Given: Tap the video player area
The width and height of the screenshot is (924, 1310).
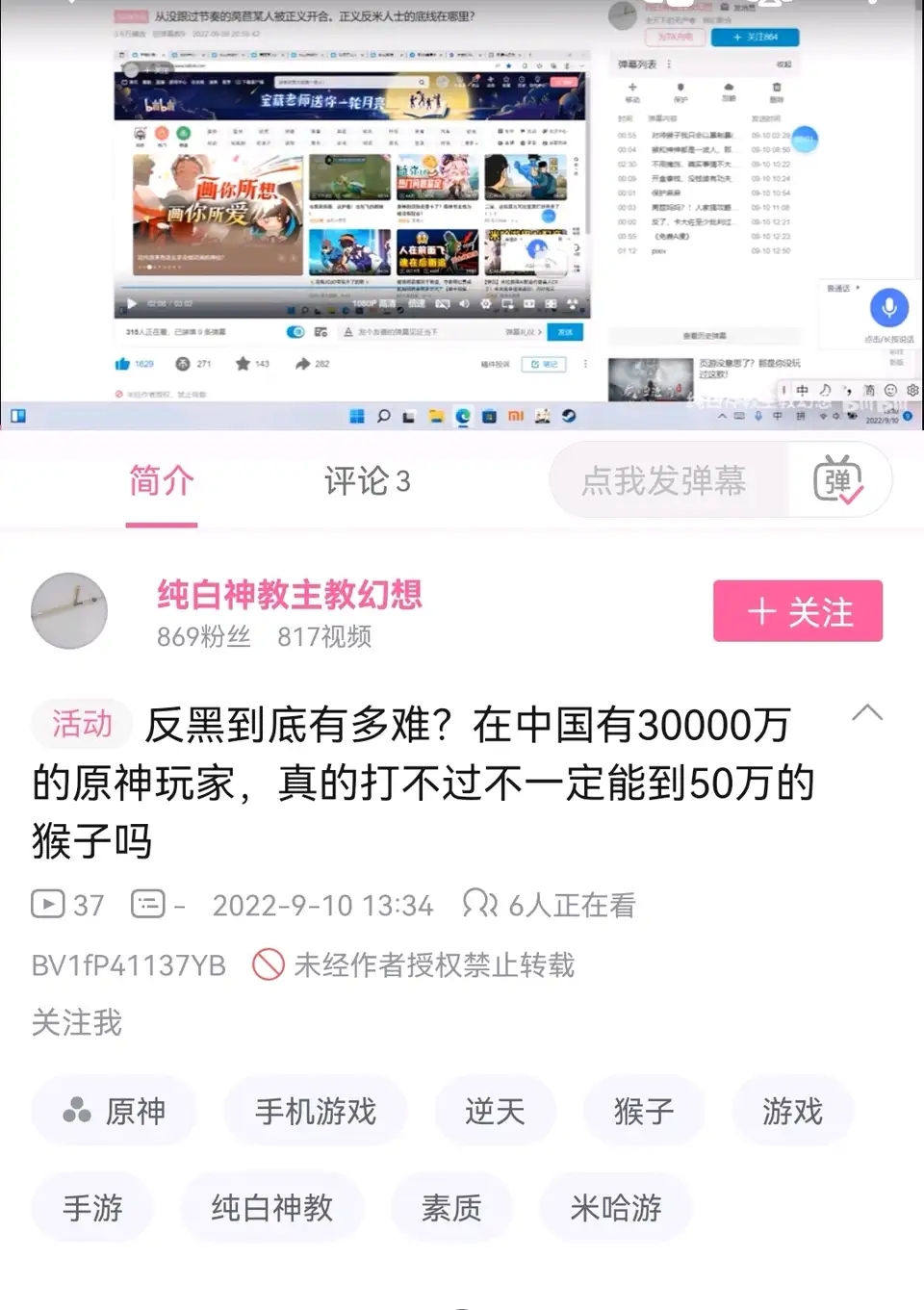Looking at the screenshot, I should click(462, 212).
